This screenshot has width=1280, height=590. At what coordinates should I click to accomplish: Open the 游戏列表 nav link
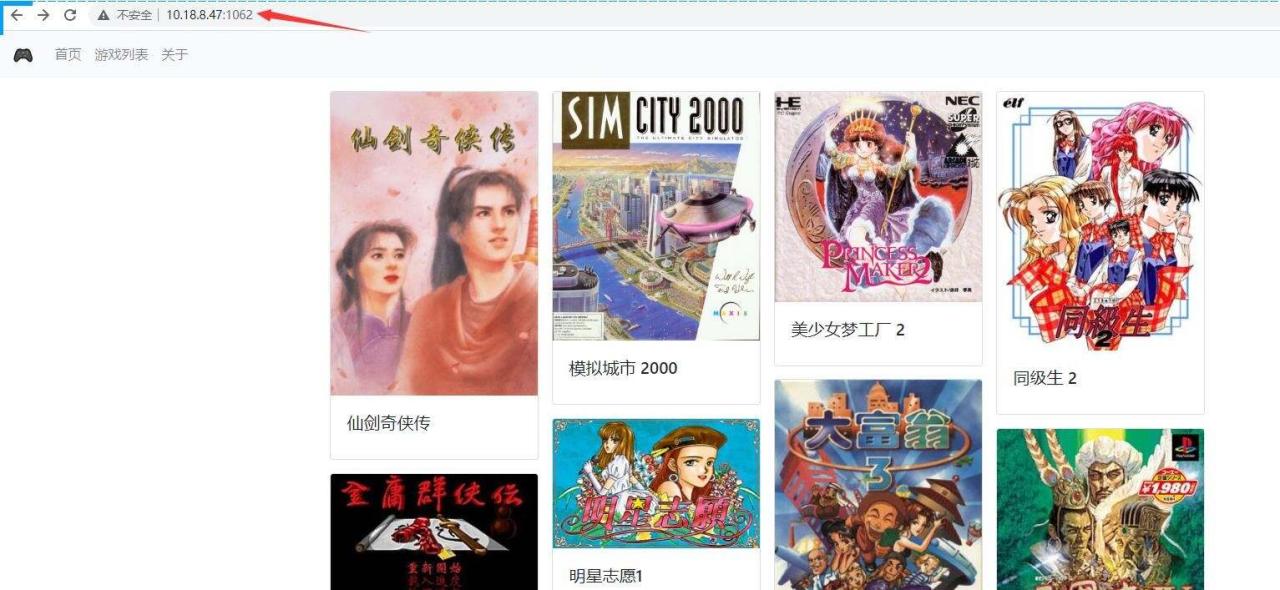pyautogui.click(x=121, y=55)
